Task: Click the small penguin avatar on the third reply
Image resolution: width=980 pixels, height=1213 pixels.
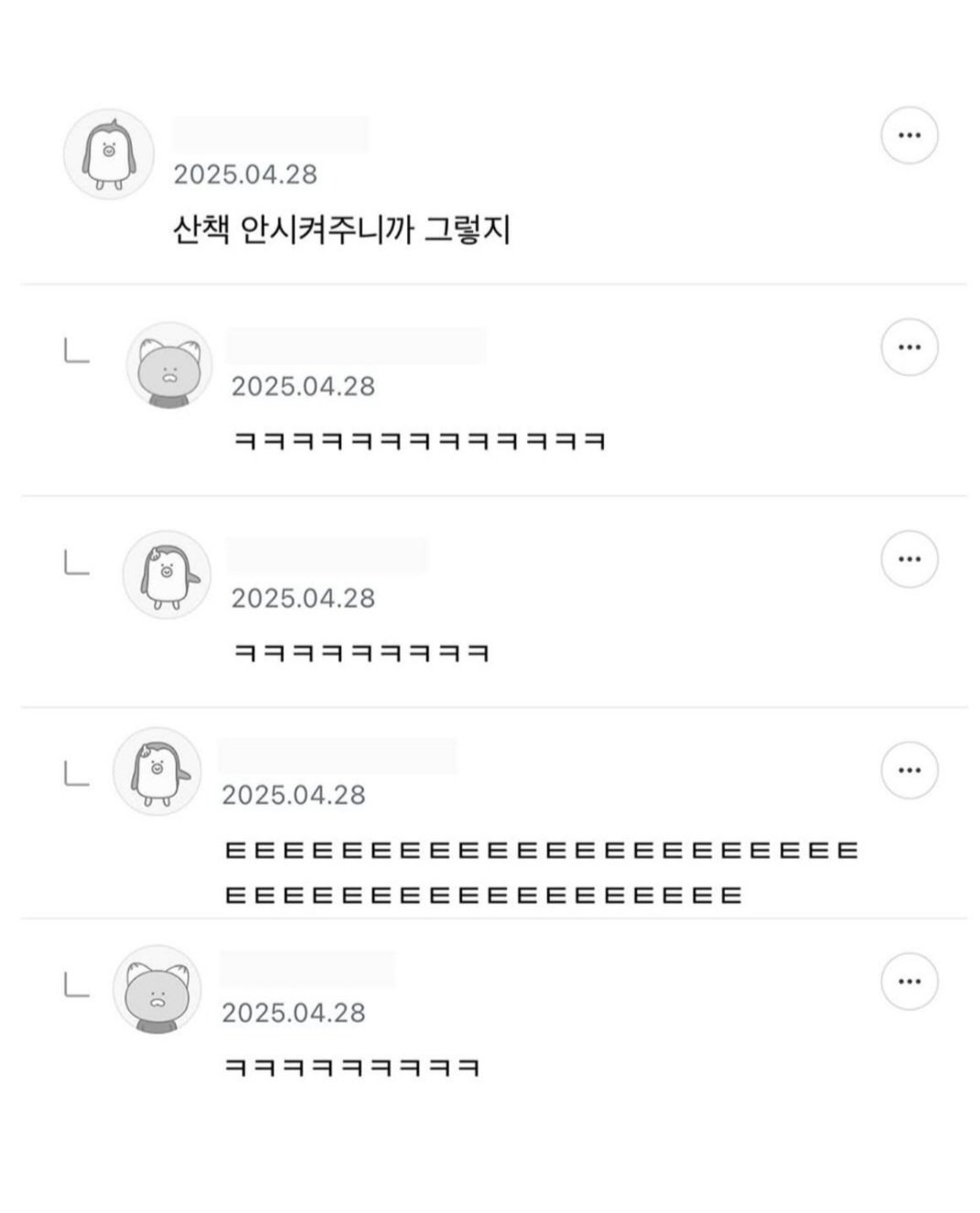Action: point(165,574)
